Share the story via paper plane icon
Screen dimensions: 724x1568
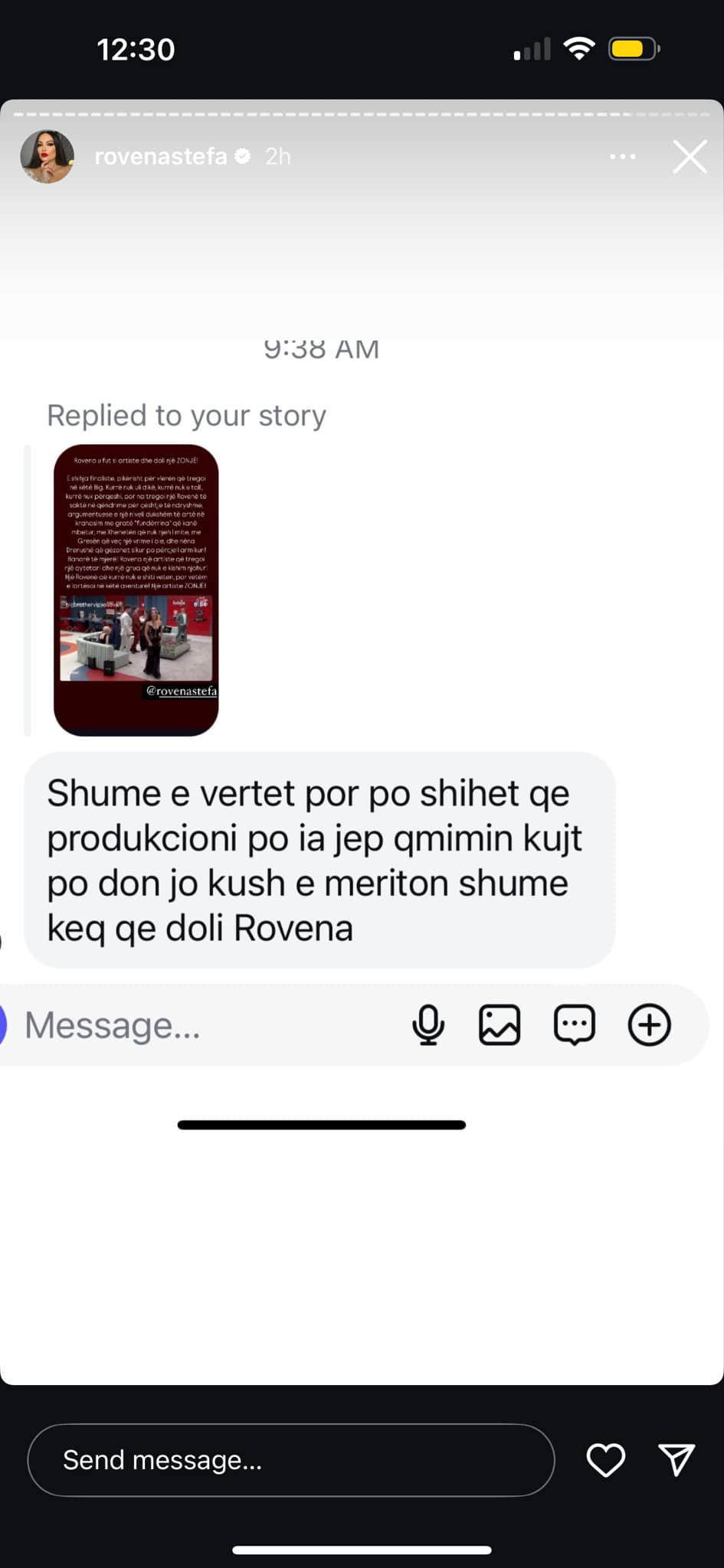(x=676, y=1460)
